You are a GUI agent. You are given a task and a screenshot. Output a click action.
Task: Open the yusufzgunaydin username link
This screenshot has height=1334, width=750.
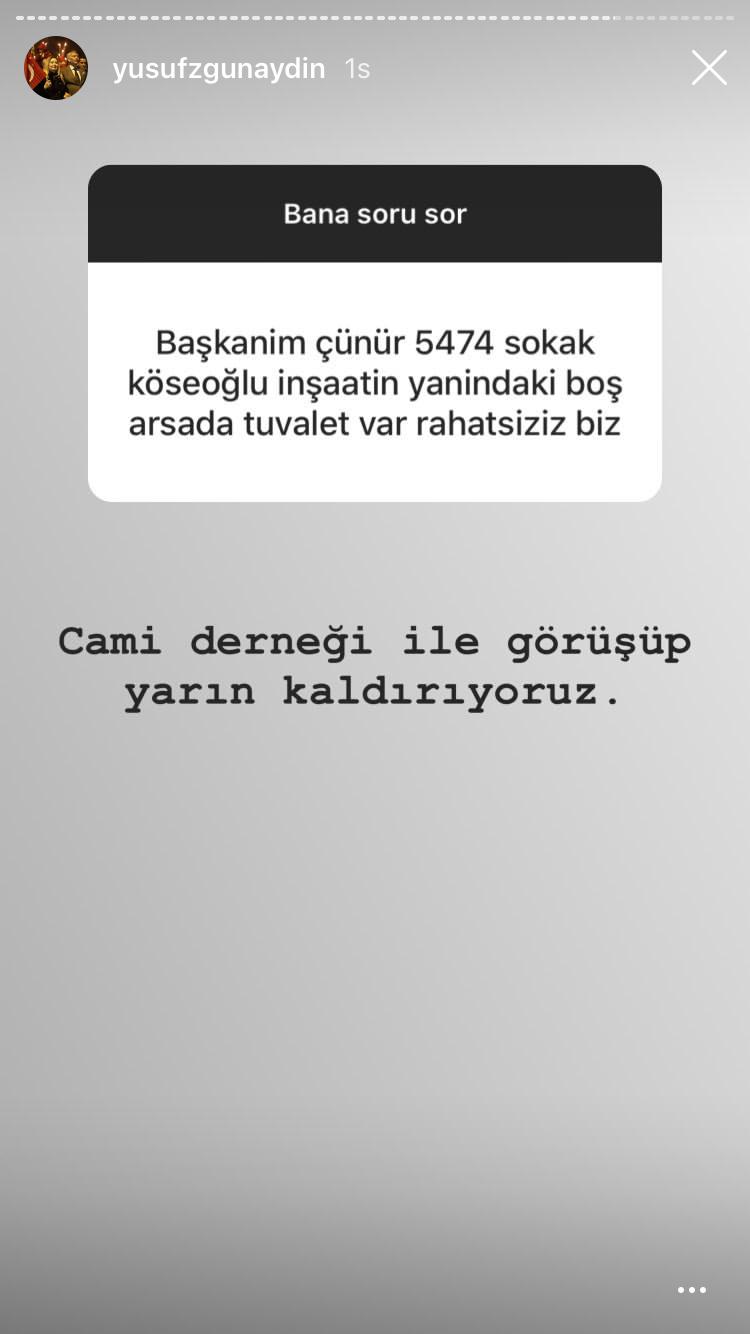pyautogui.click(x=218, y=69)
